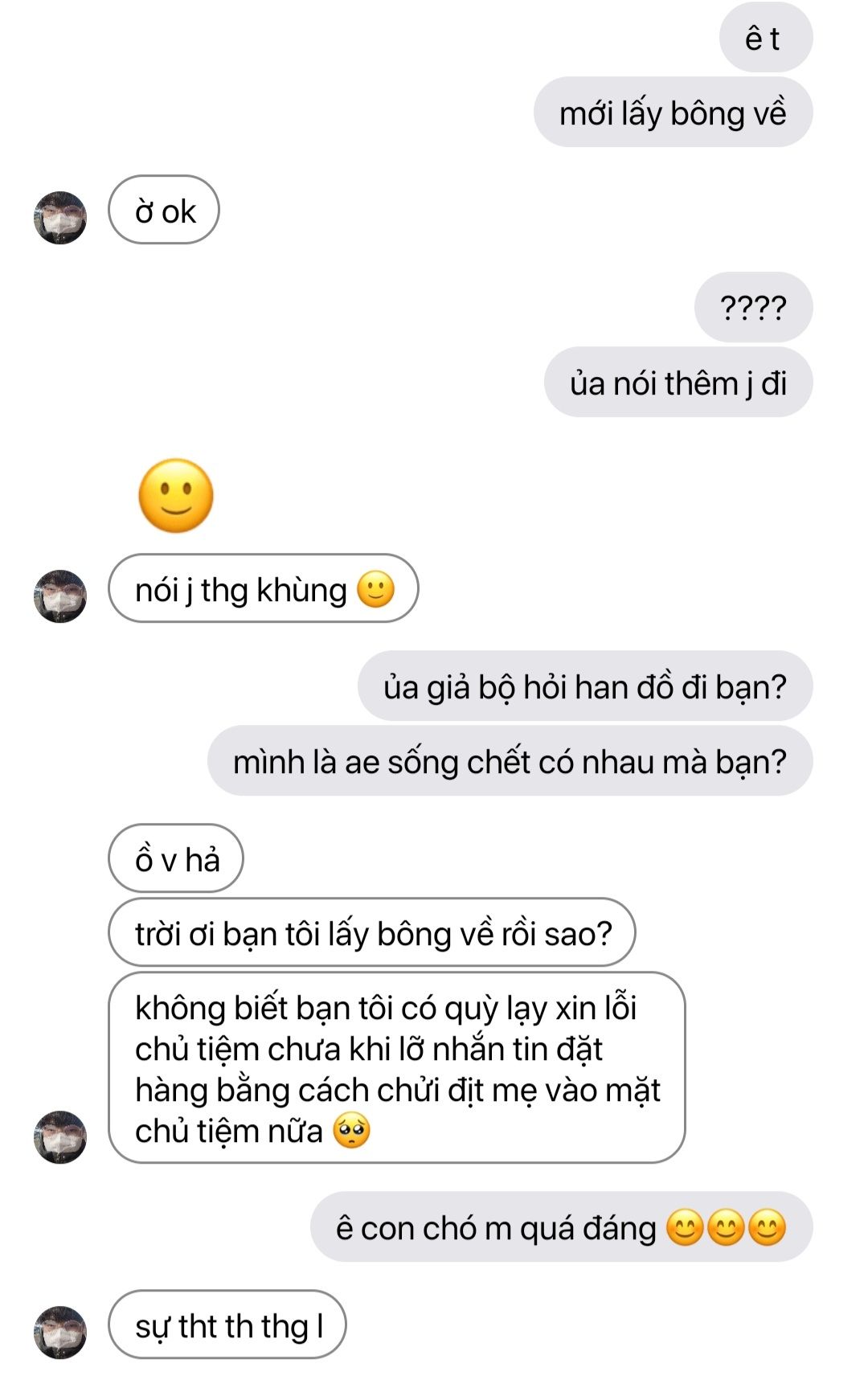
Task: Open avatar beside "sự tht th thg l"
Action: tap(60, 1332)
